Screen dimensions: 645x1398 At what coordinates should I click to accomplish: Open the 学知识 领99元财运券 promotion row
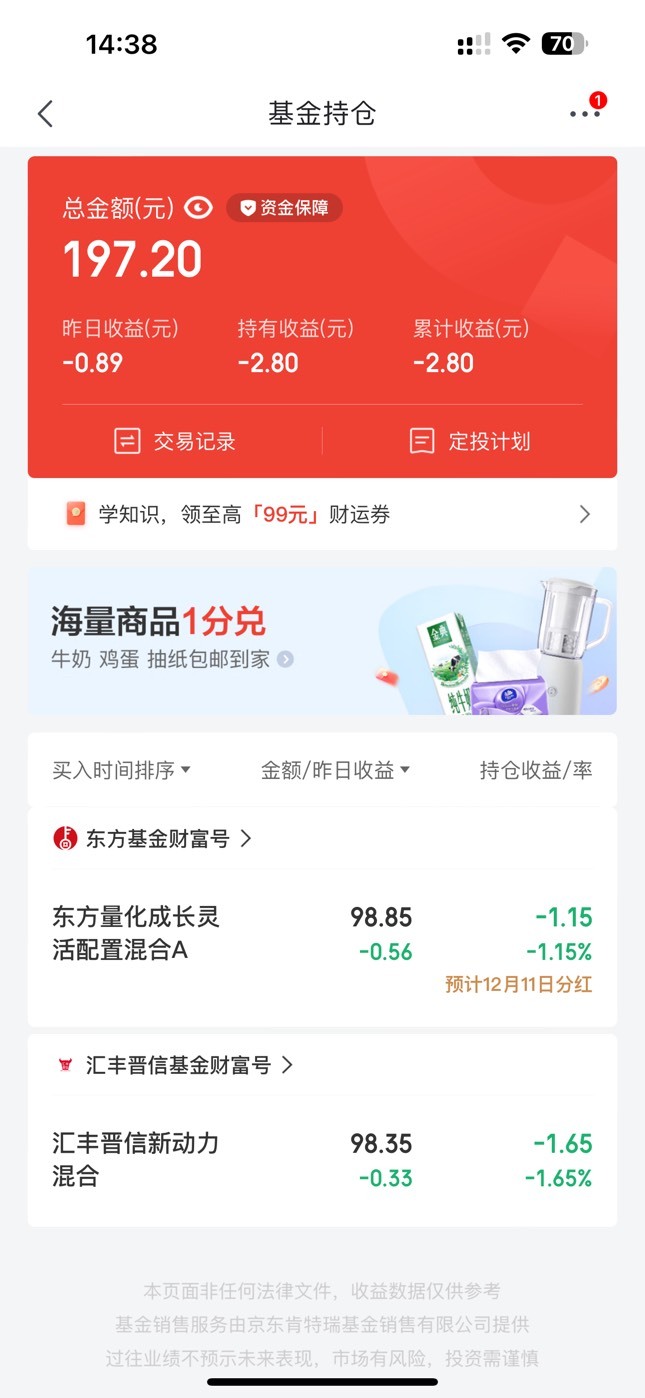322,514
